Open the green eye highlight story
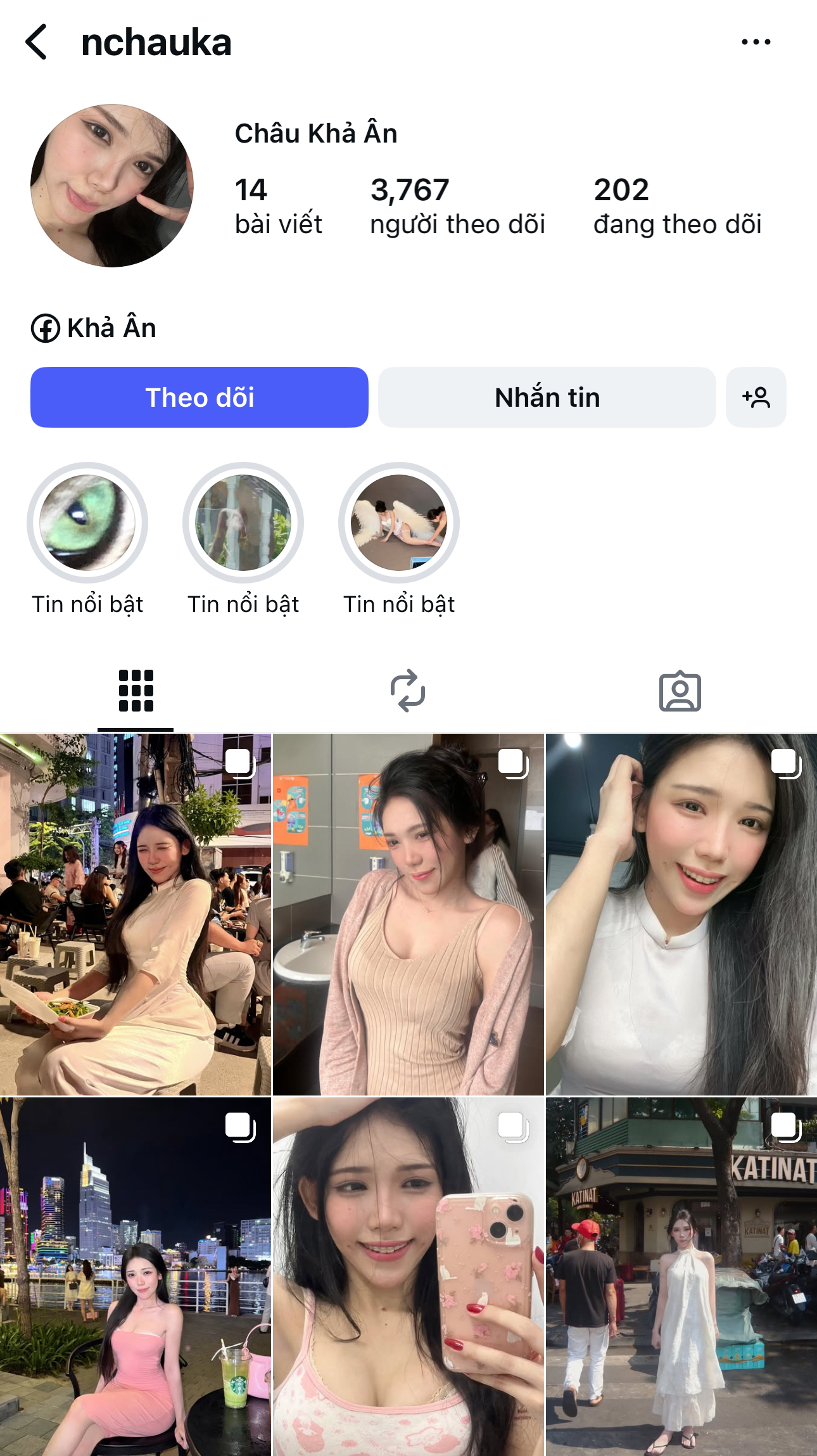 pyautogui.click(x=87, y=523)
